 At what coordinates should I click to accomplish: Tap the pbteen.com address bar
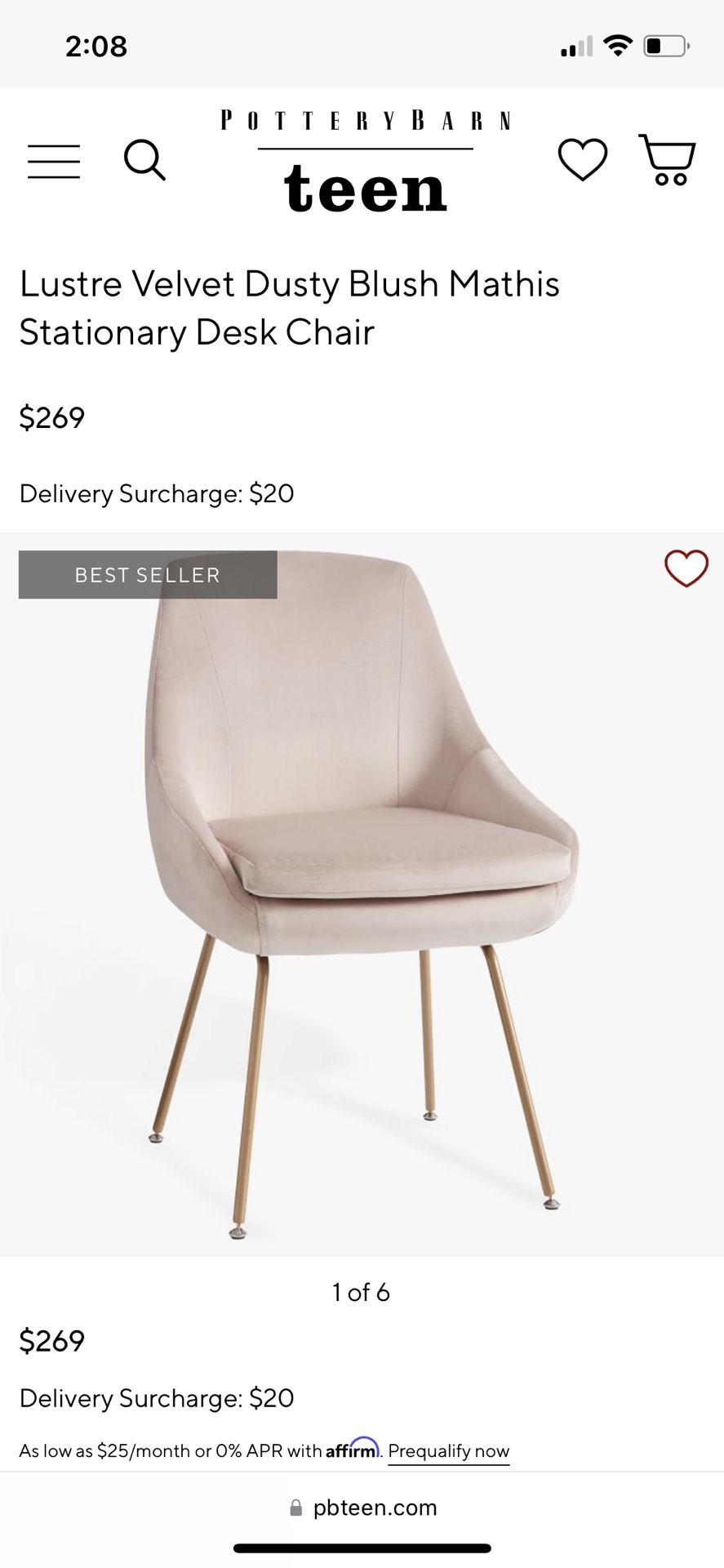coord(362,1508)
